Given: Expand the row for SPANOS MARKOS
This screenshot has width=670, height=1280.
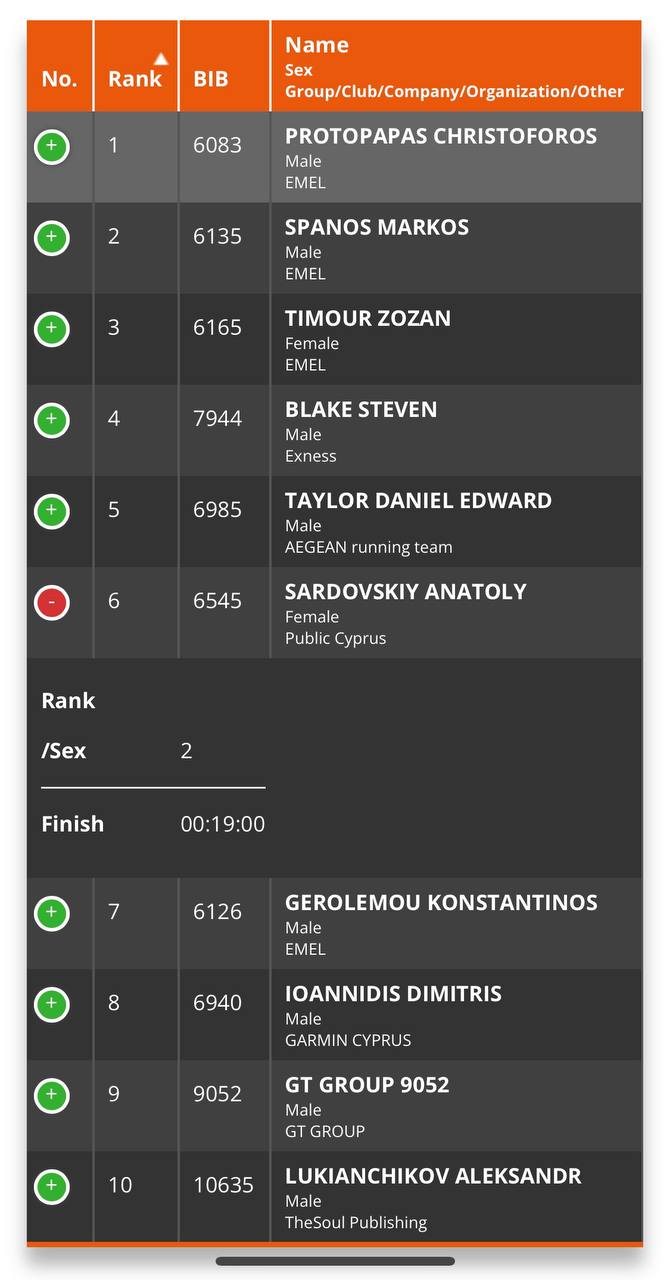Looking at the screenshot, I should pos(52,238).
